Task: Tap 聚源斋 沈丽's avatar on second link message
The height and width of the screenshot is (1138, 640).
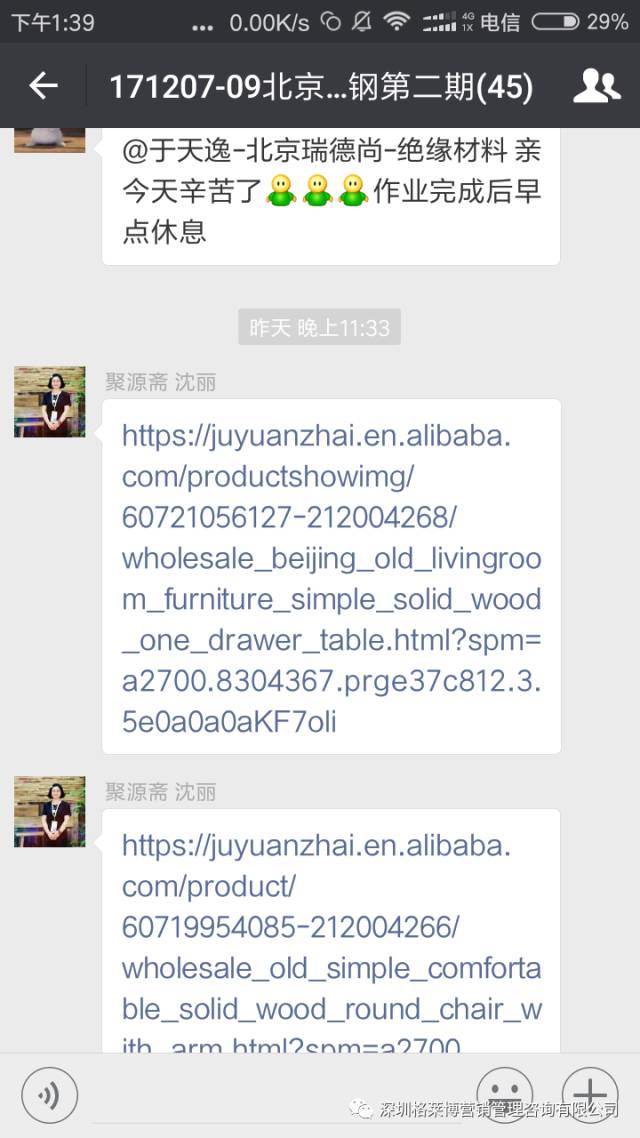Action: (49, 812)
